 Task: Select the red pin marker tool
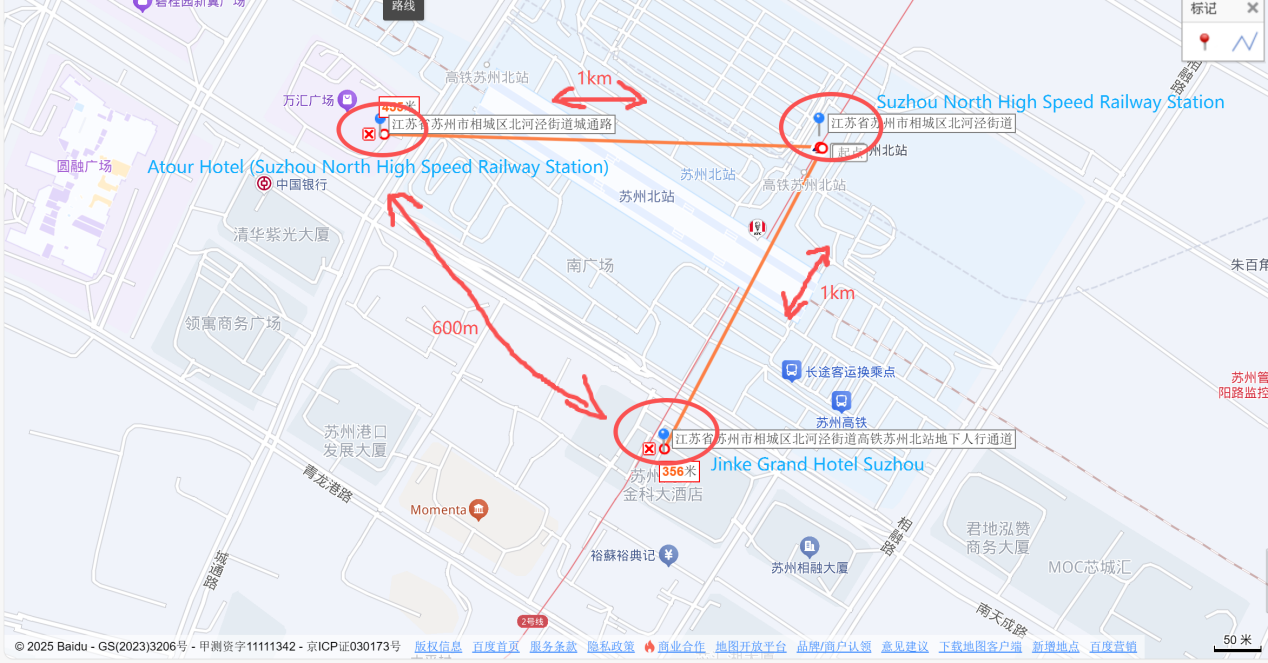coord(1204,42)
